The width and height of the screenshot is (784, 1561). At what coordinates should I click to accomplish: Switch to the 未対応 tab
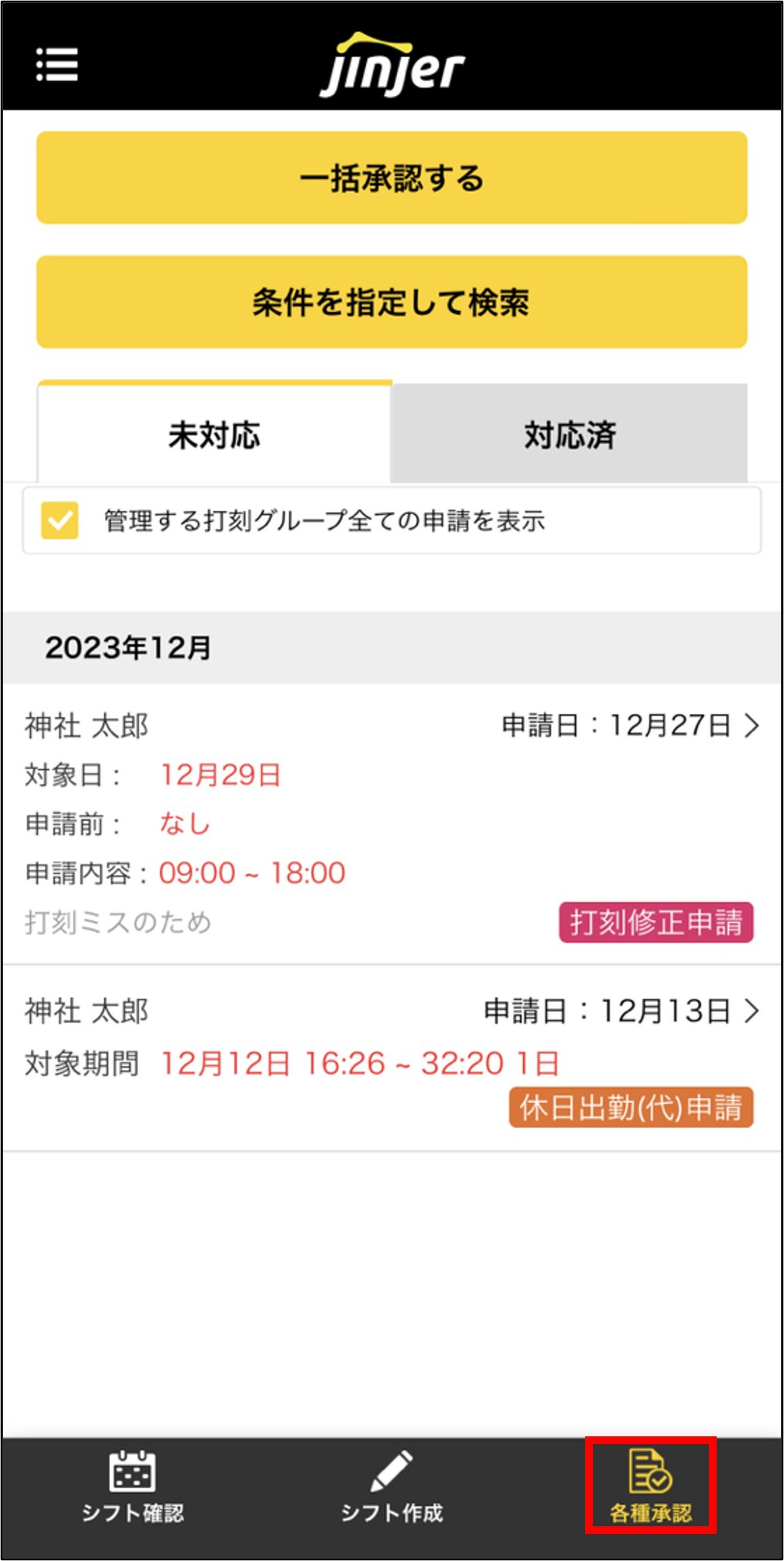(x=214, y=434)
